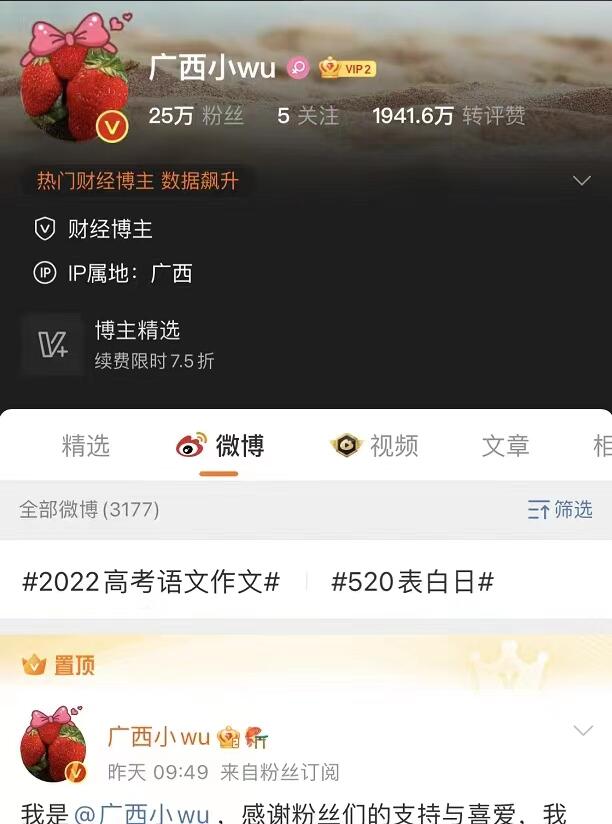Tap the VIP2 membership badge
The width and height of the screenshot is (612, 824).
tap(348, 68)
